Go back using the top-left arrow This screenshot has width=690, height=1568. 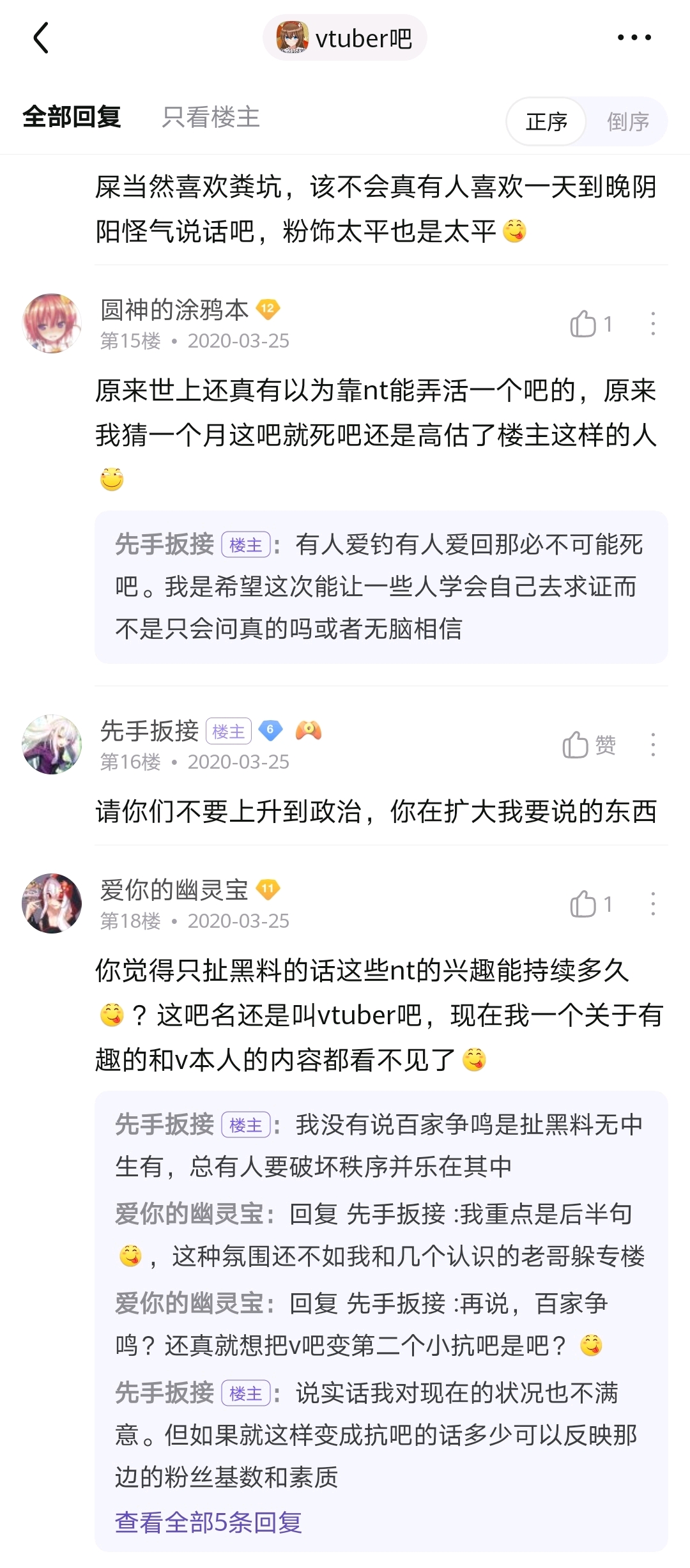click(41, 38)
